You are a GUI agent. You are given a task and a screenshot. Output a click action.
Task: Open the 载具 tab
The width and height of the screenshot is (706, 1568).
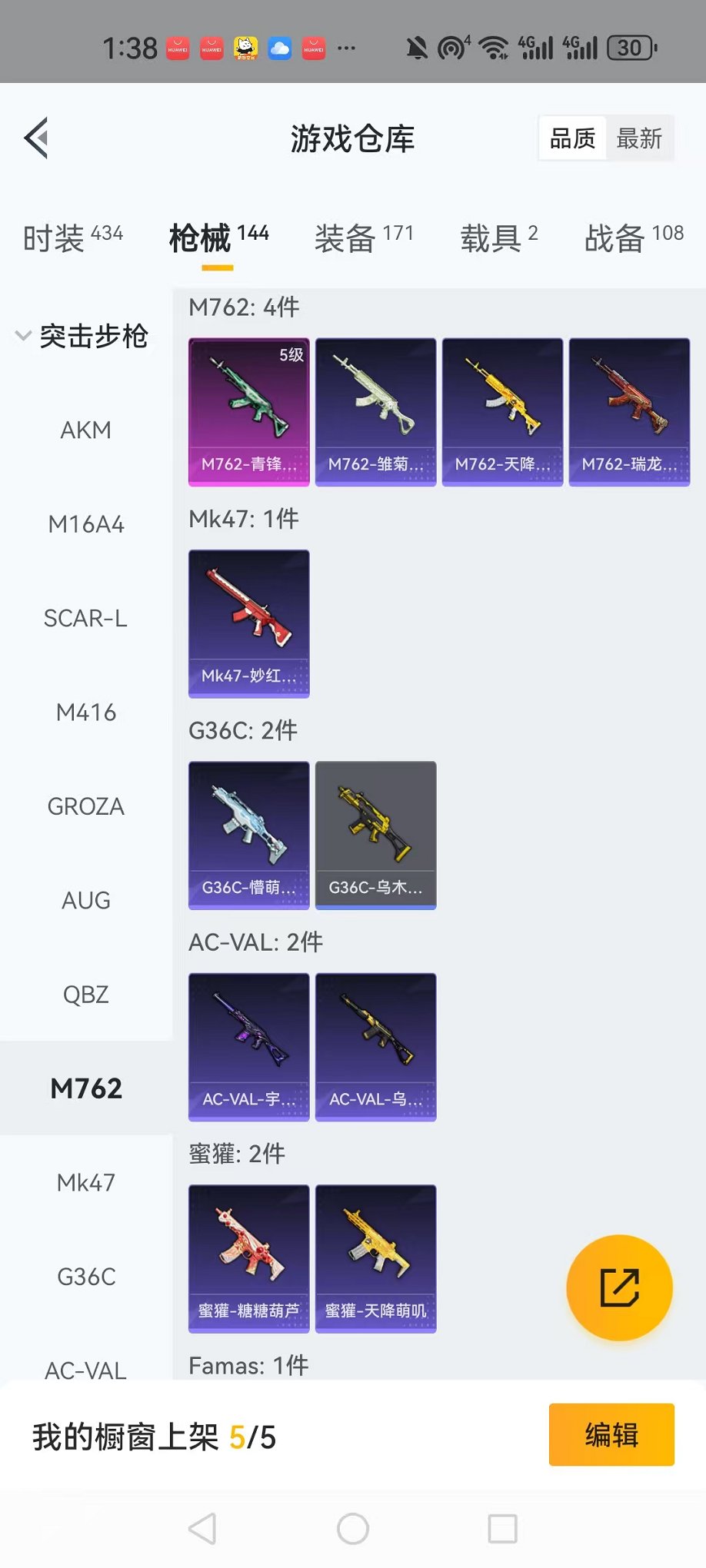click(498, 238)
